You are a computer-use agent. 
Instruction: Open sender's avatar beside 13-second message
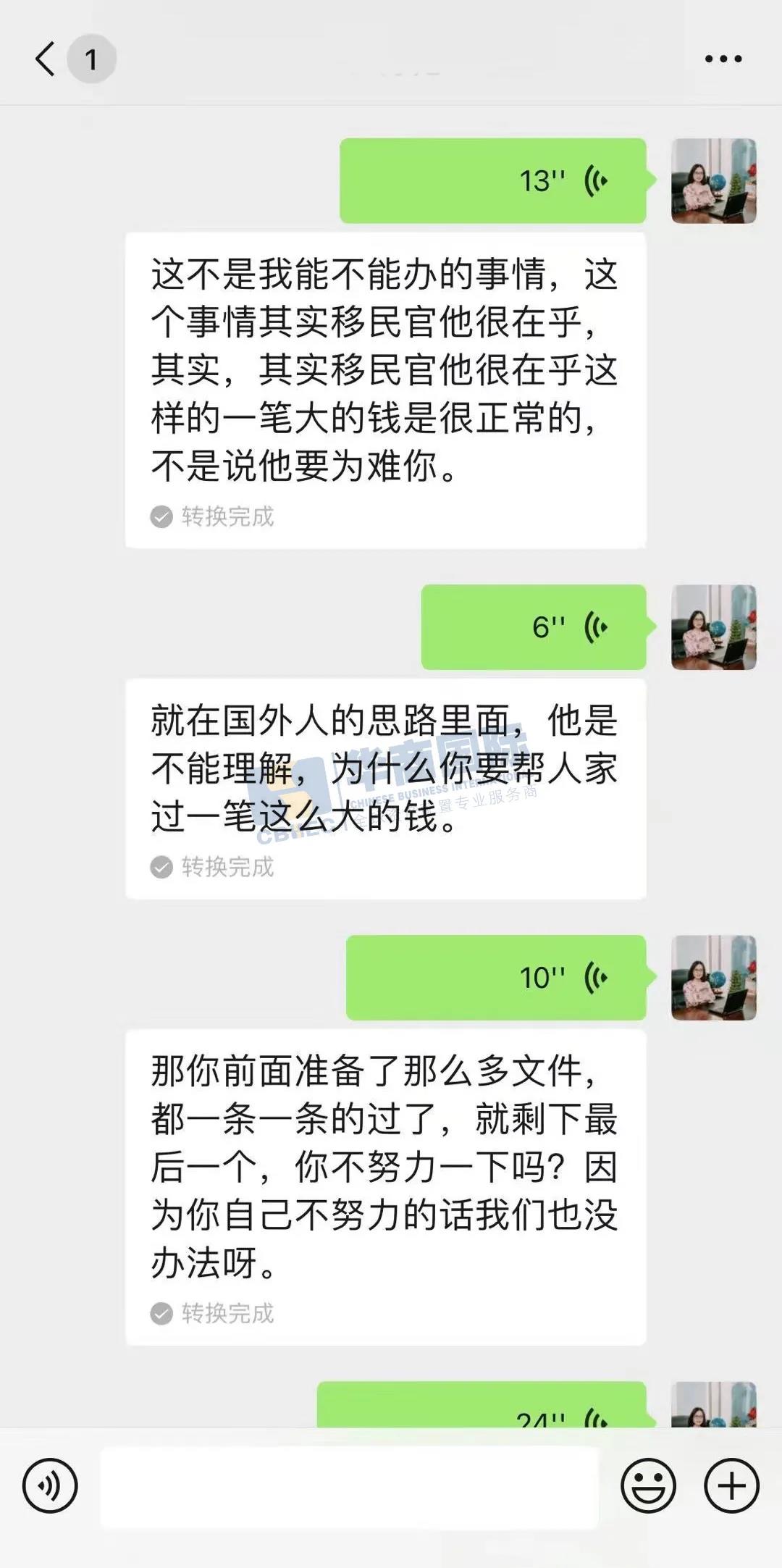tap(714, 181)
